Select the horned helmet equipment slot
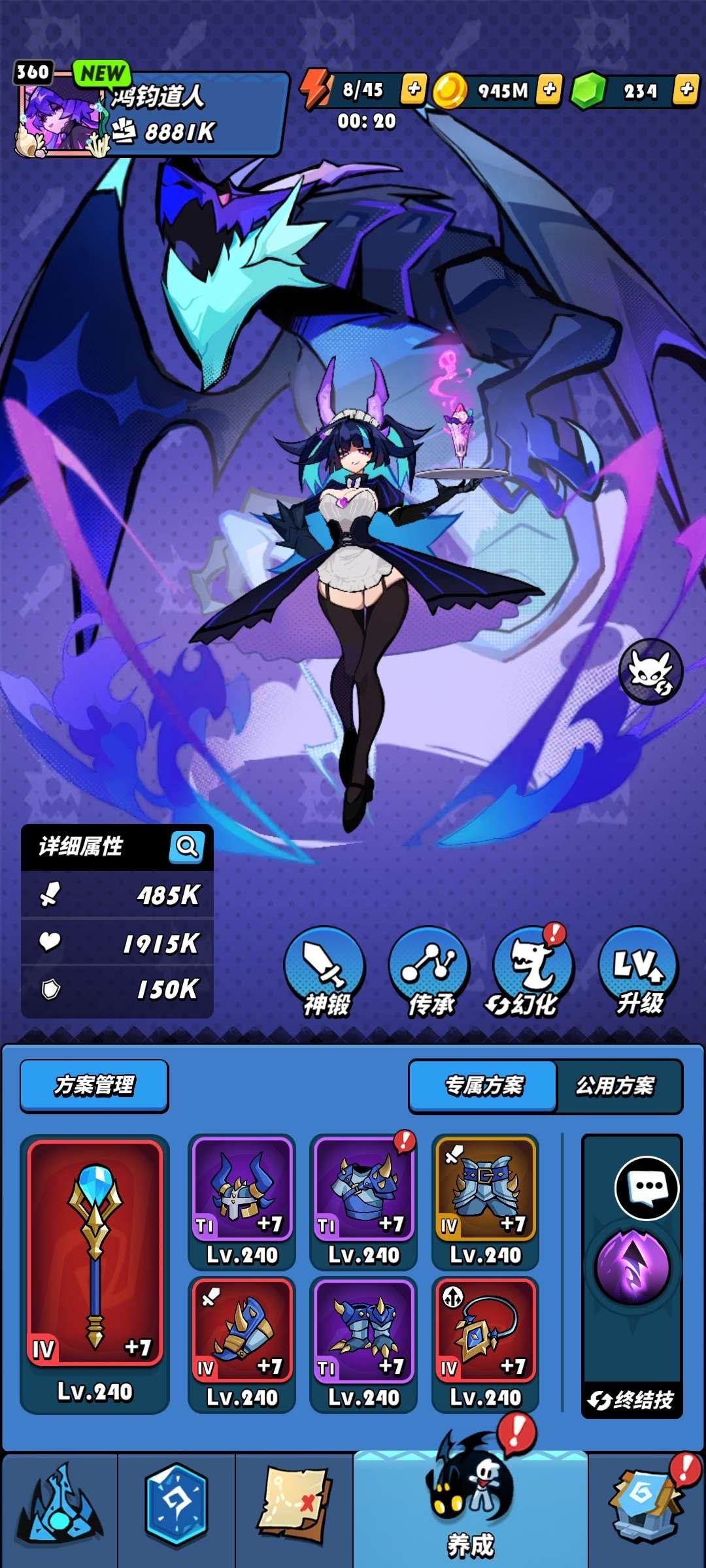 pos(242,1189)
